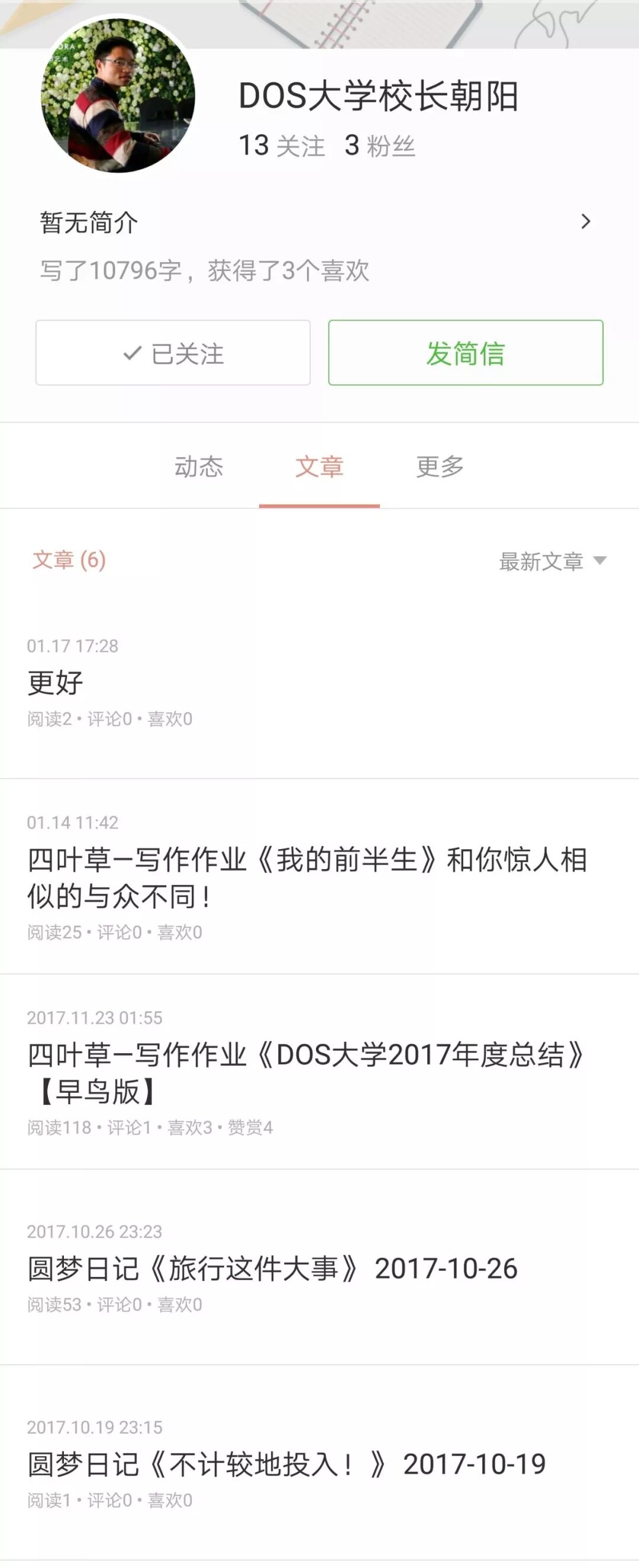Open the 最新文章 sort dropdown
This screenshot has width=639, height=1568.
tap(552, 561)
